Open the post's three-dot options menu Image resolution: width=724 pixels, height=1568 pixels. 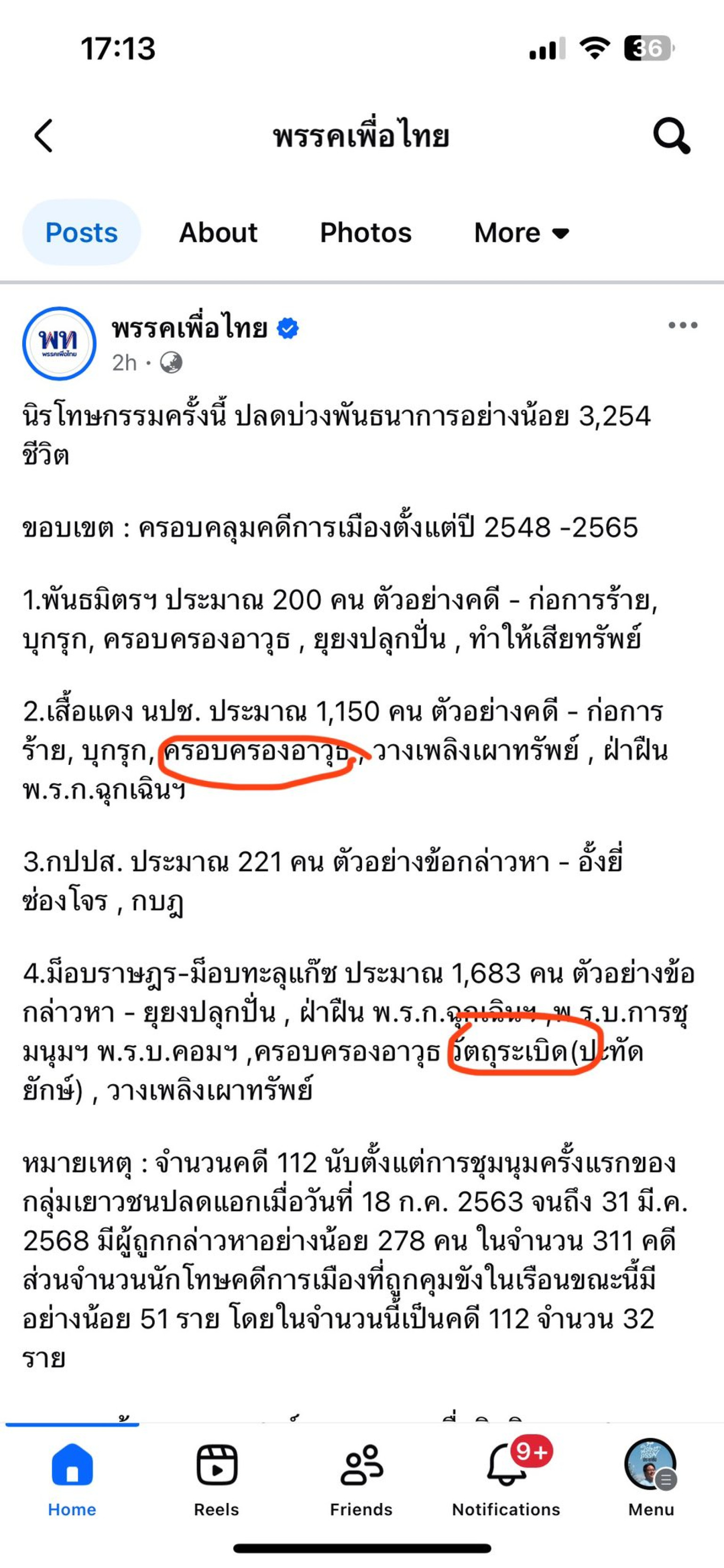click(683, 325)
